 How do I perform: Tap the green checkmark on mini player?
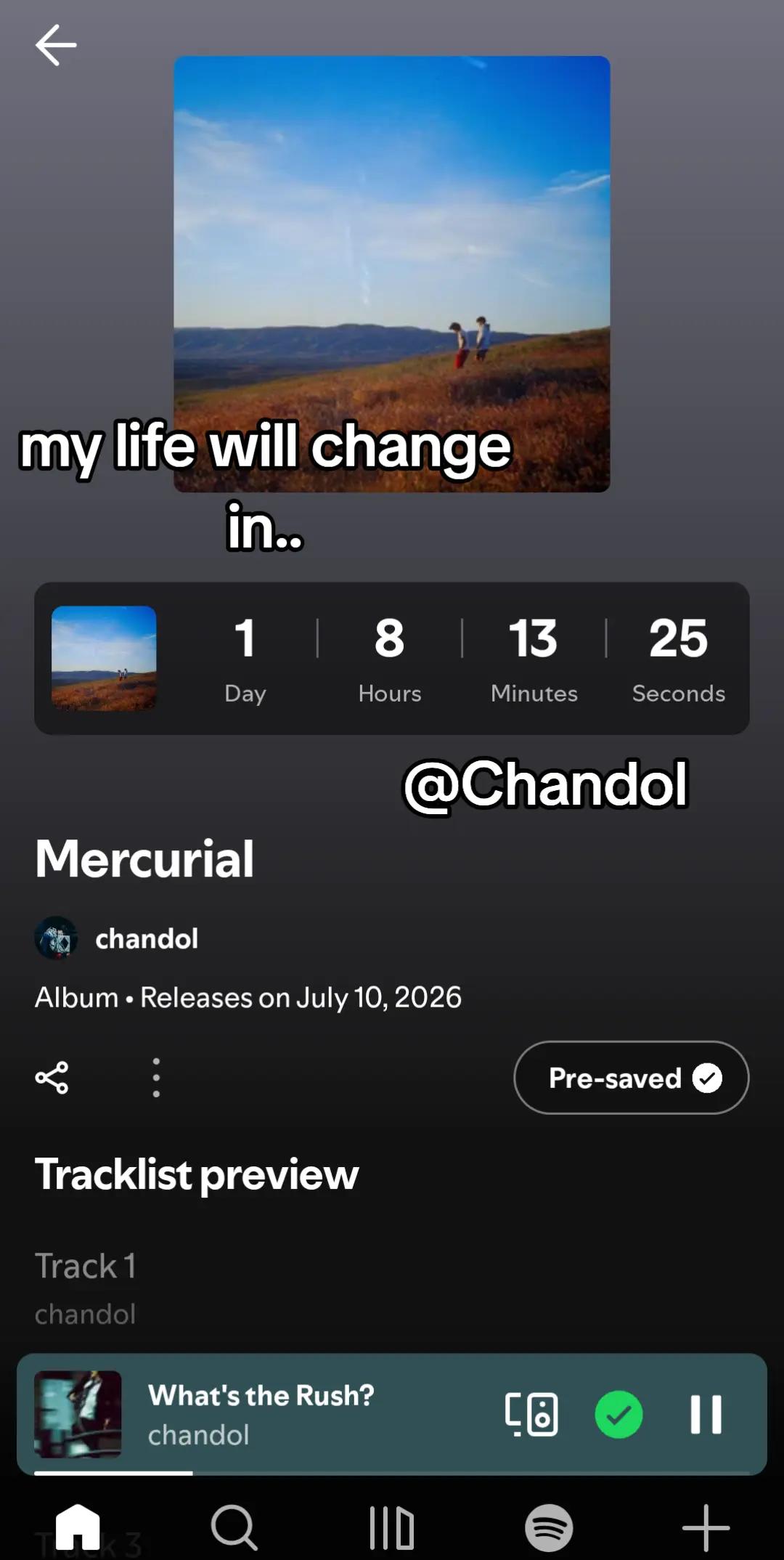[x=618, y=1414]
